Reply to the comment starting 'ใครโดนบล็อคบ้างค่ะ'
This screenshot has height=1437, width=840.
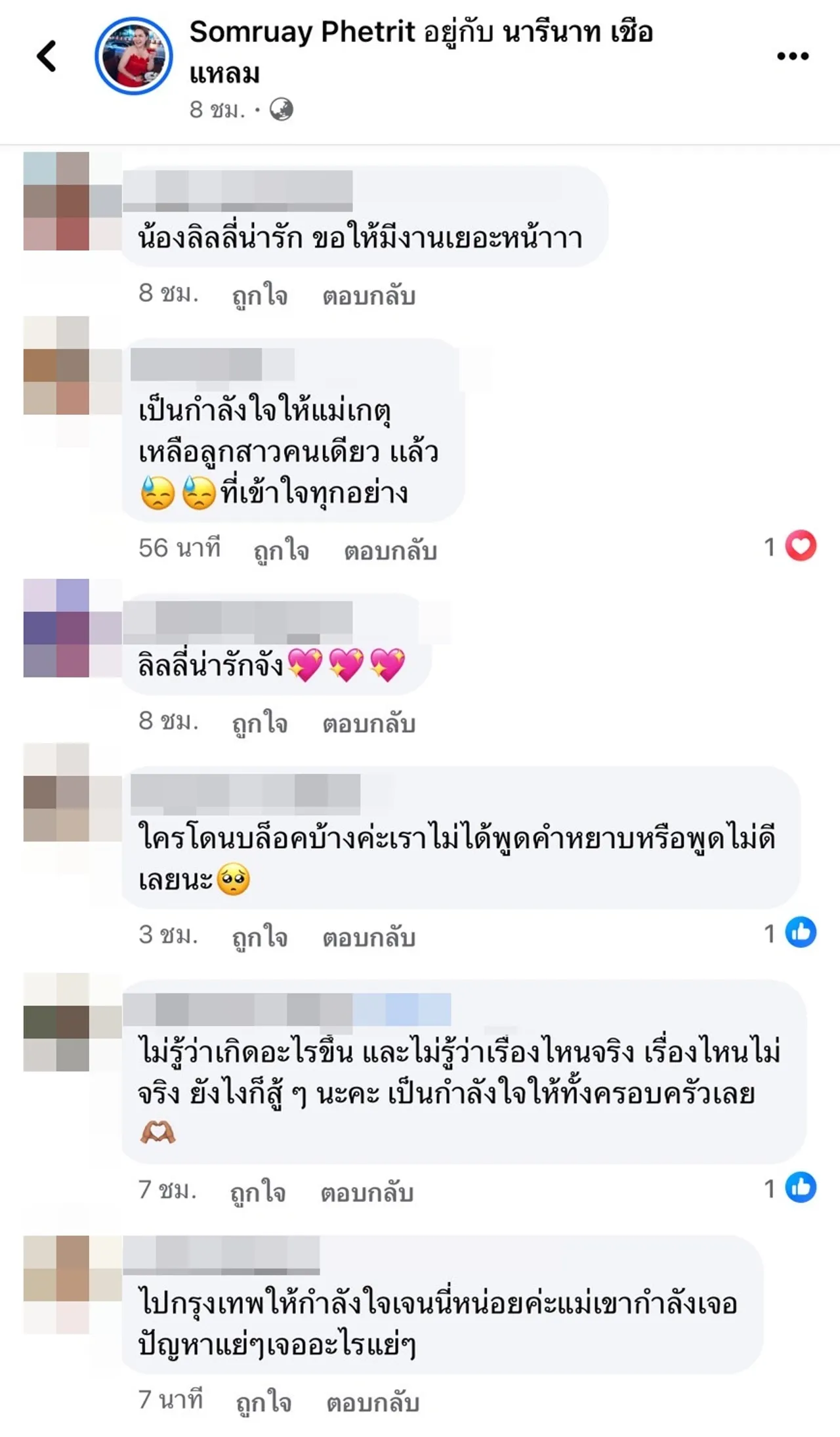tap(369, 937)
